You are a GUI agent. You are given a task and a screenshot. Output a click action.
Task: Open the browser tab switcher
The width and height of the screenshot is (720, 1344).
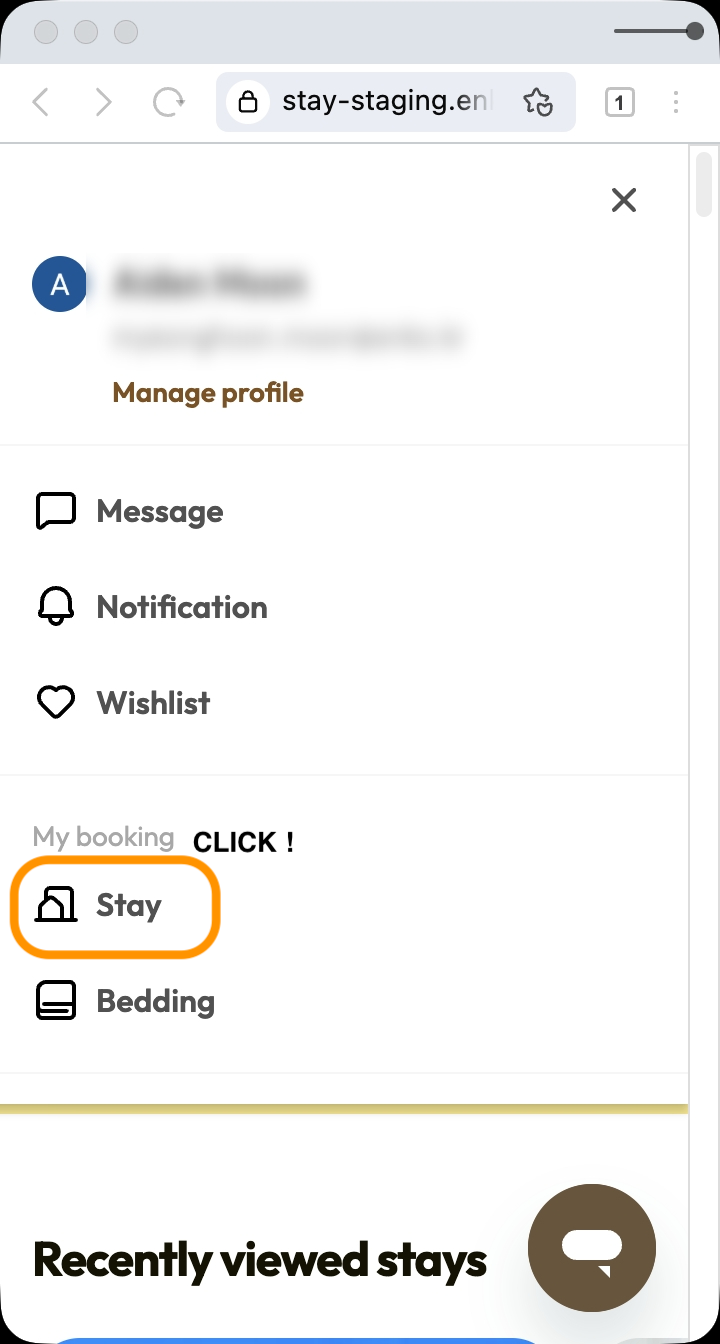click(619, 102)
